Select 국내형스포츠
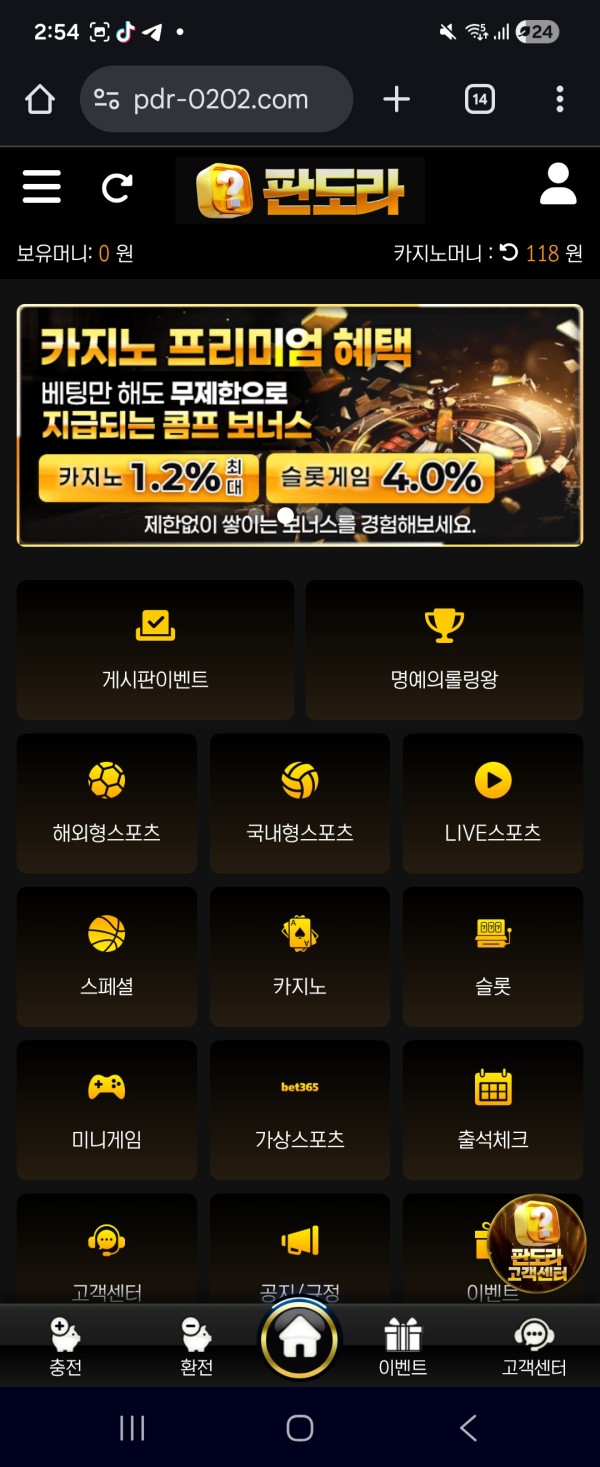 point(300,803)
